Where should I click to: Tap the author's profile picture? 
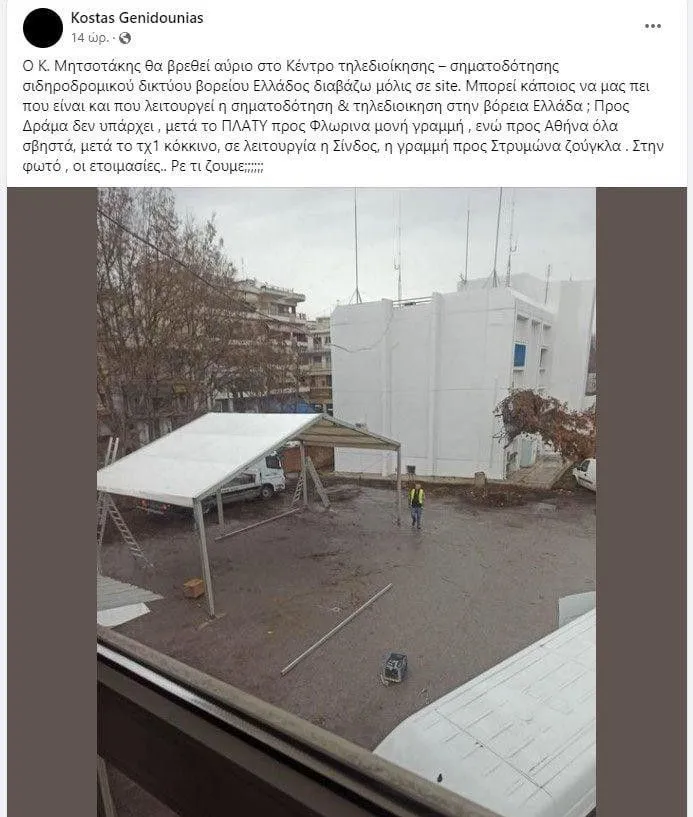(42, 28)
